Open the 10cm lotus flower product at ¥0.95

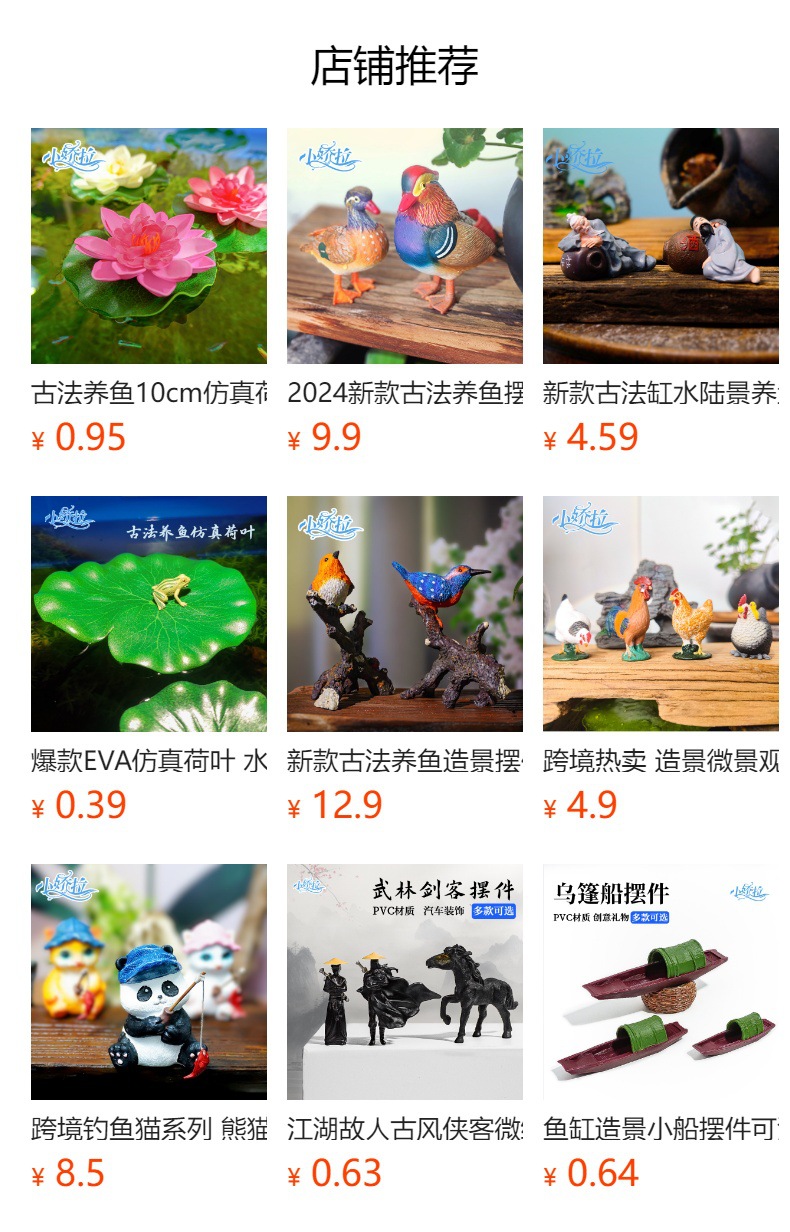pyautogui.click(x=149, y=246)
